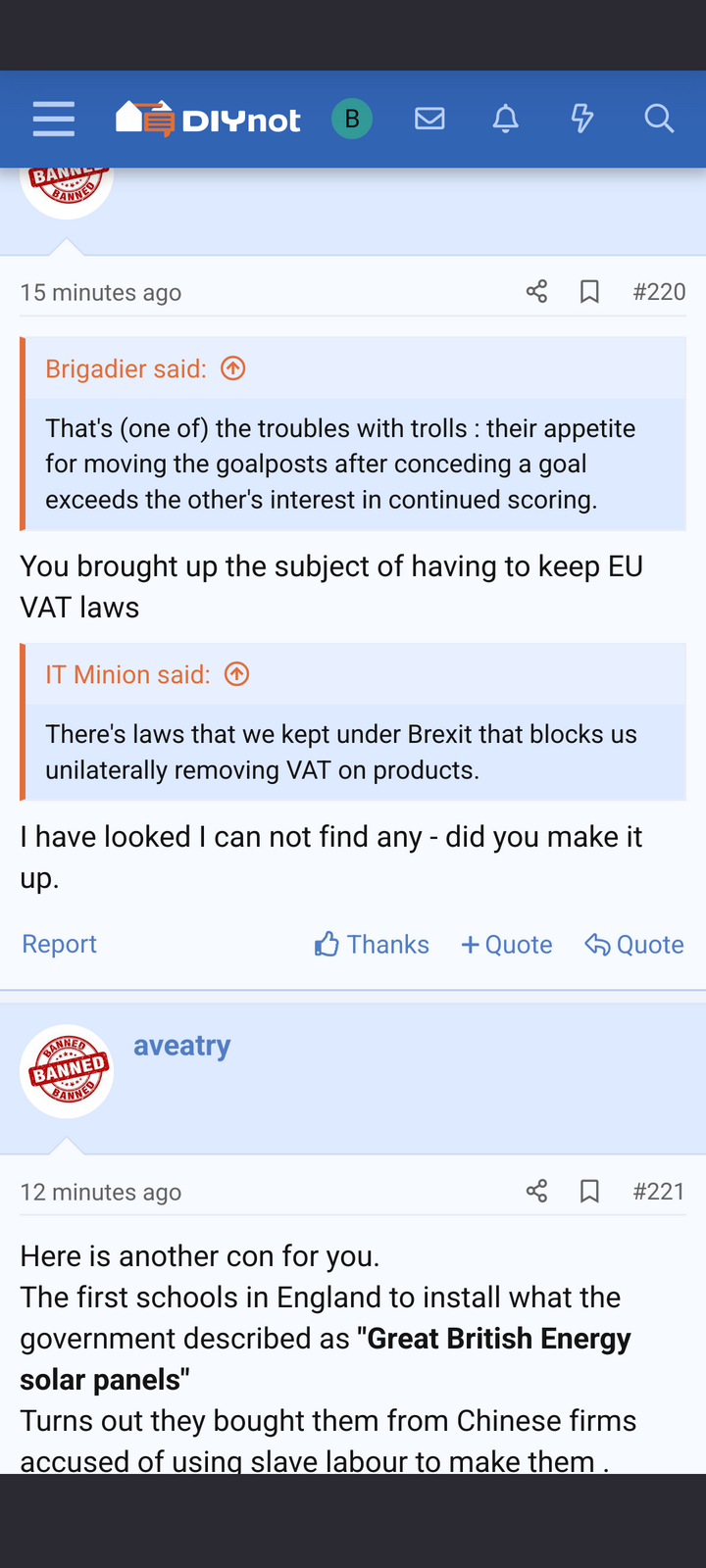Viewport: 706px width, 1568px height.
Task: Jump to IT Minion's original quoted post
Action: [235, 674]
